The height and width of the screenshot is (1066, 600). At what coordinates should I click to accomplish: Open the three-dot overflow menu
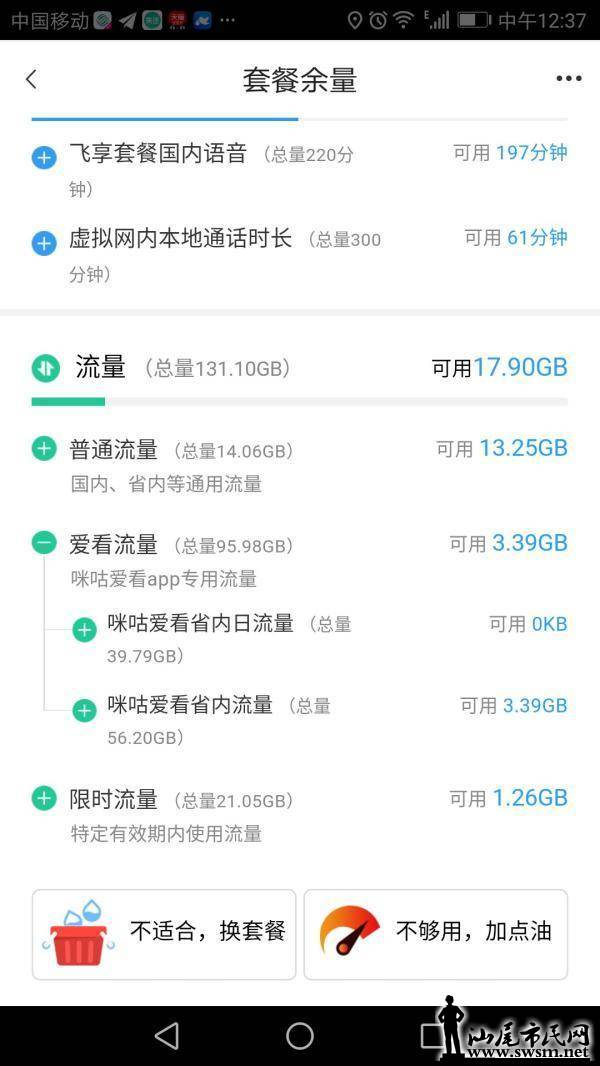coord(568,80)
